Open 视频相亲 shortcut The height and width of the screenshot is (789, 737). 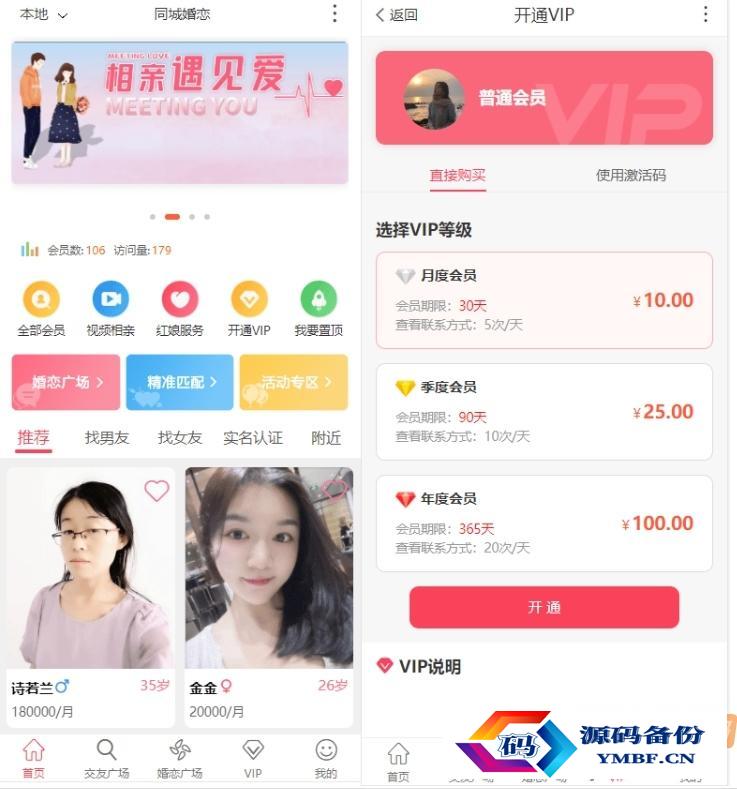click(110, 309)
